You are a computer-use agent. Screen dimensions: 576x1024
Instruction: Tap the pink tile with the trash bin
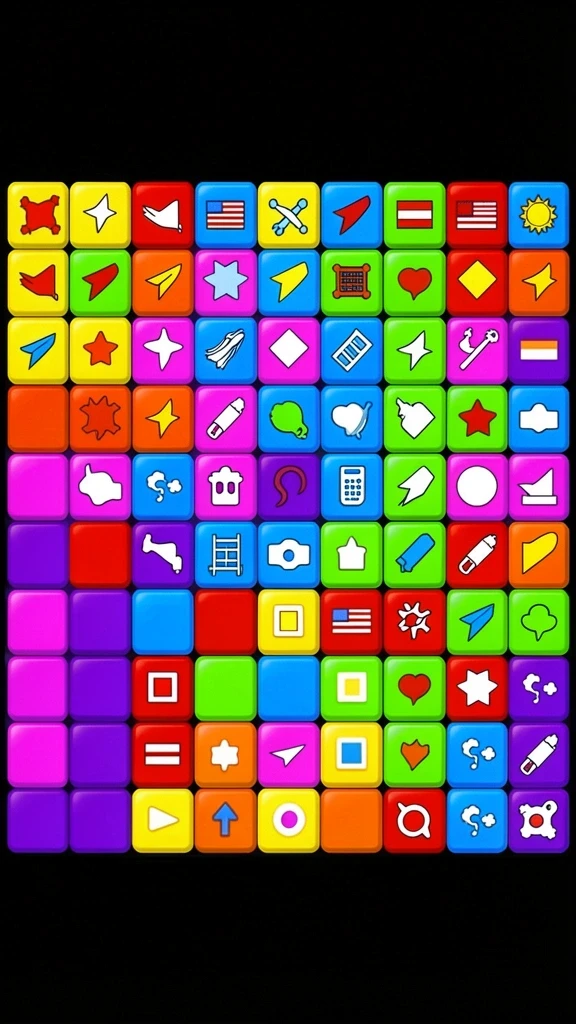pyautogui.click(x=226, y=487)
